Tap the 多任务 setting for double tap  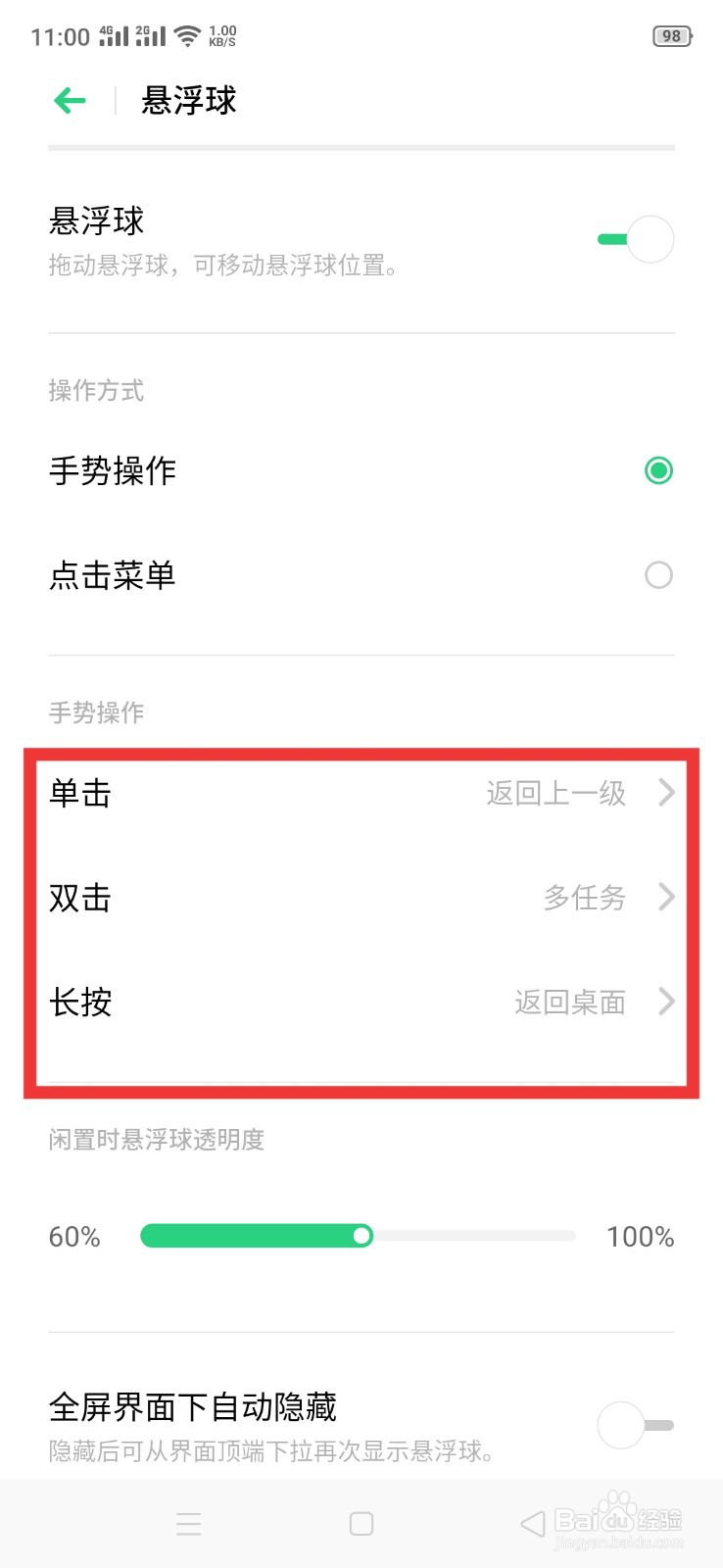click(x=585, y=898)
